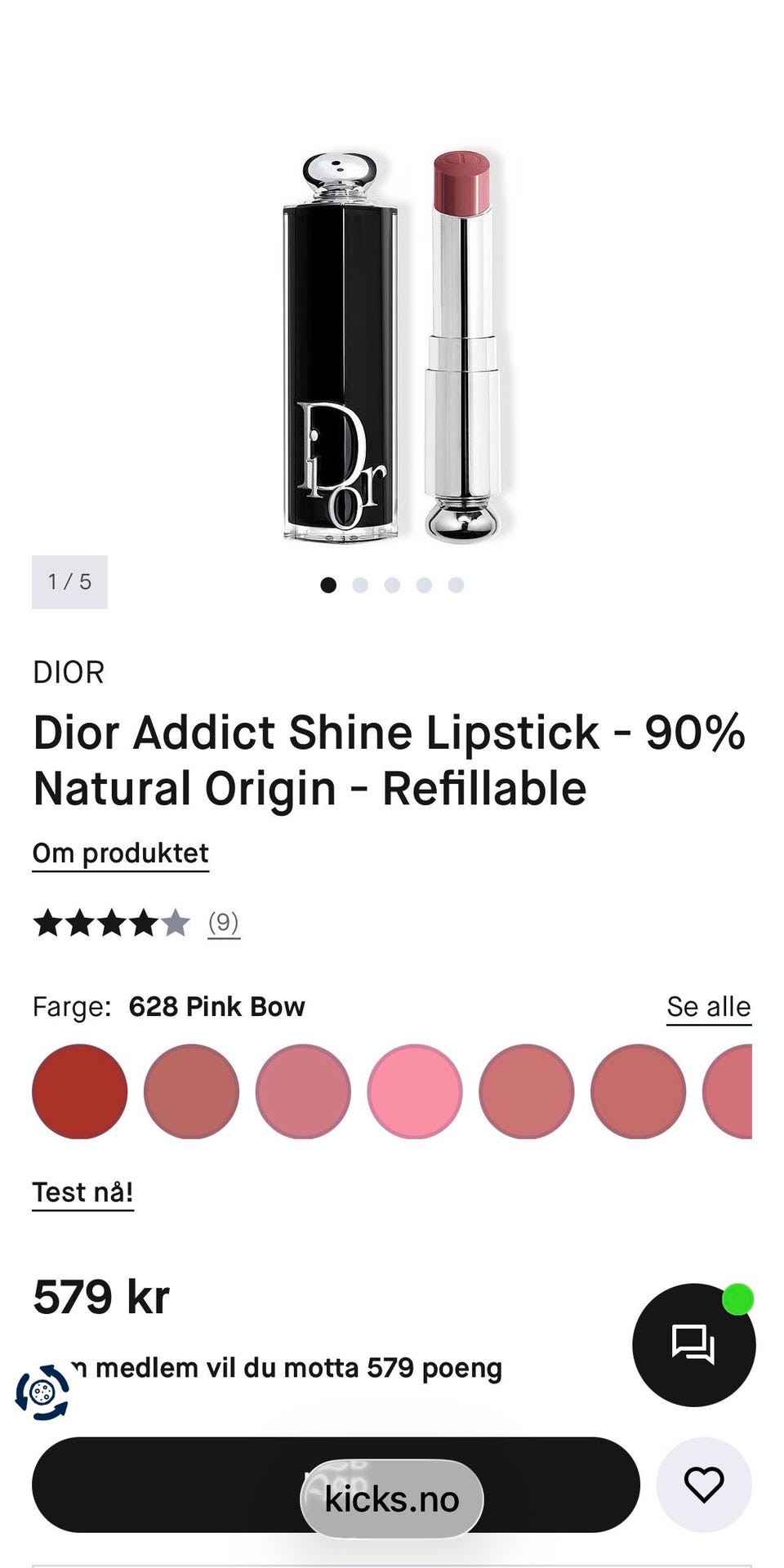This screenshot has height=1568, width=784.
Task: Tap the wide black button beside the heart
Action: coord(180,1484)
